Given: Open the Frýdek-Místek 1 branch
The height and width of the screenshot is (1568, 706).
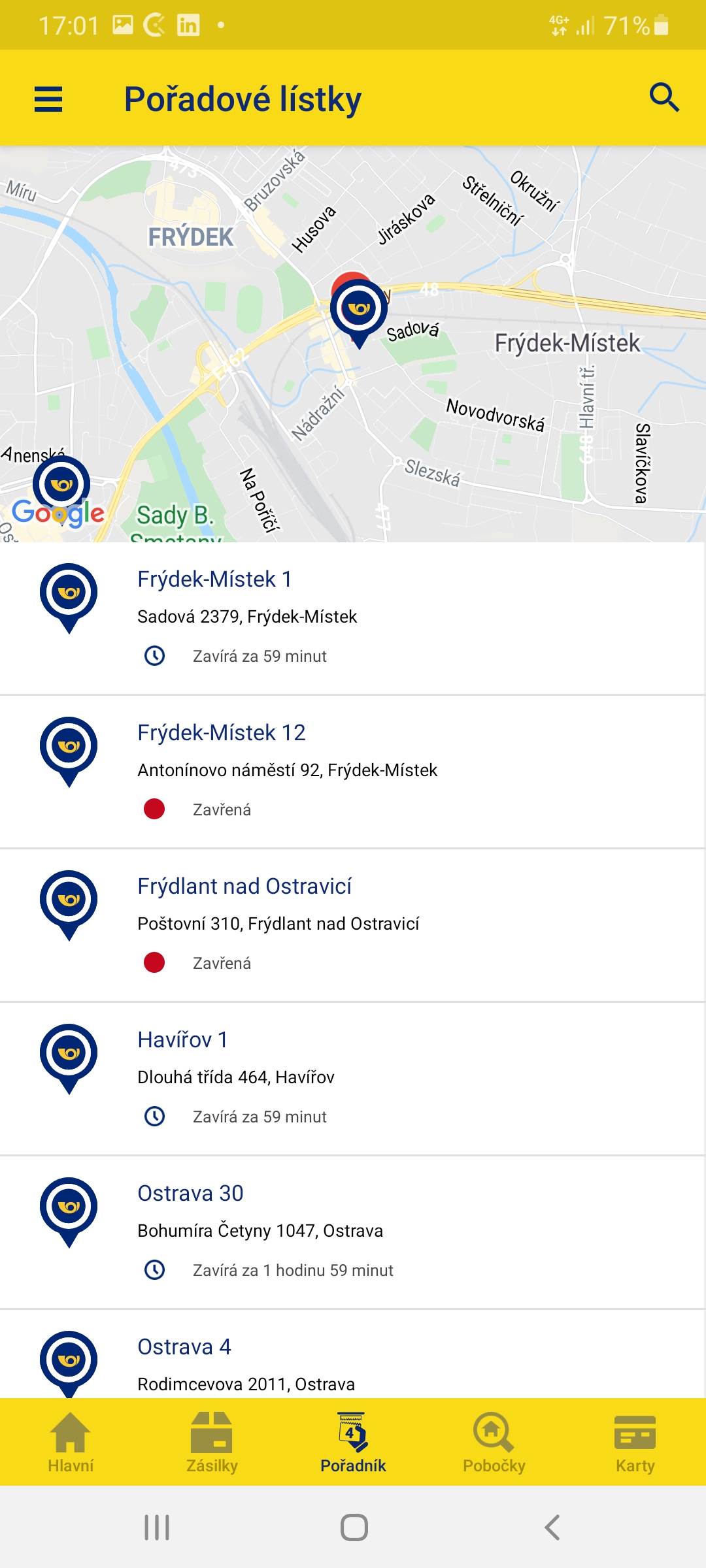Looking at the screenshot, I should 353,618.
